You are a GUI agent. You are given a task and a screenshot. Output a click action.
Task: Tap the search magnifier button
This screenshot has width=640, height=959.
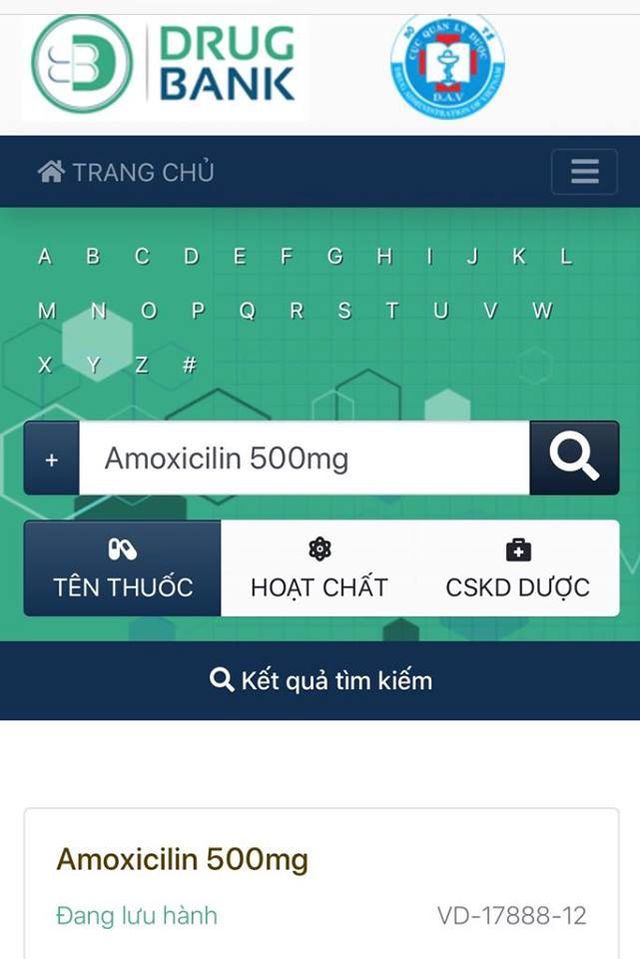(574, 458)
